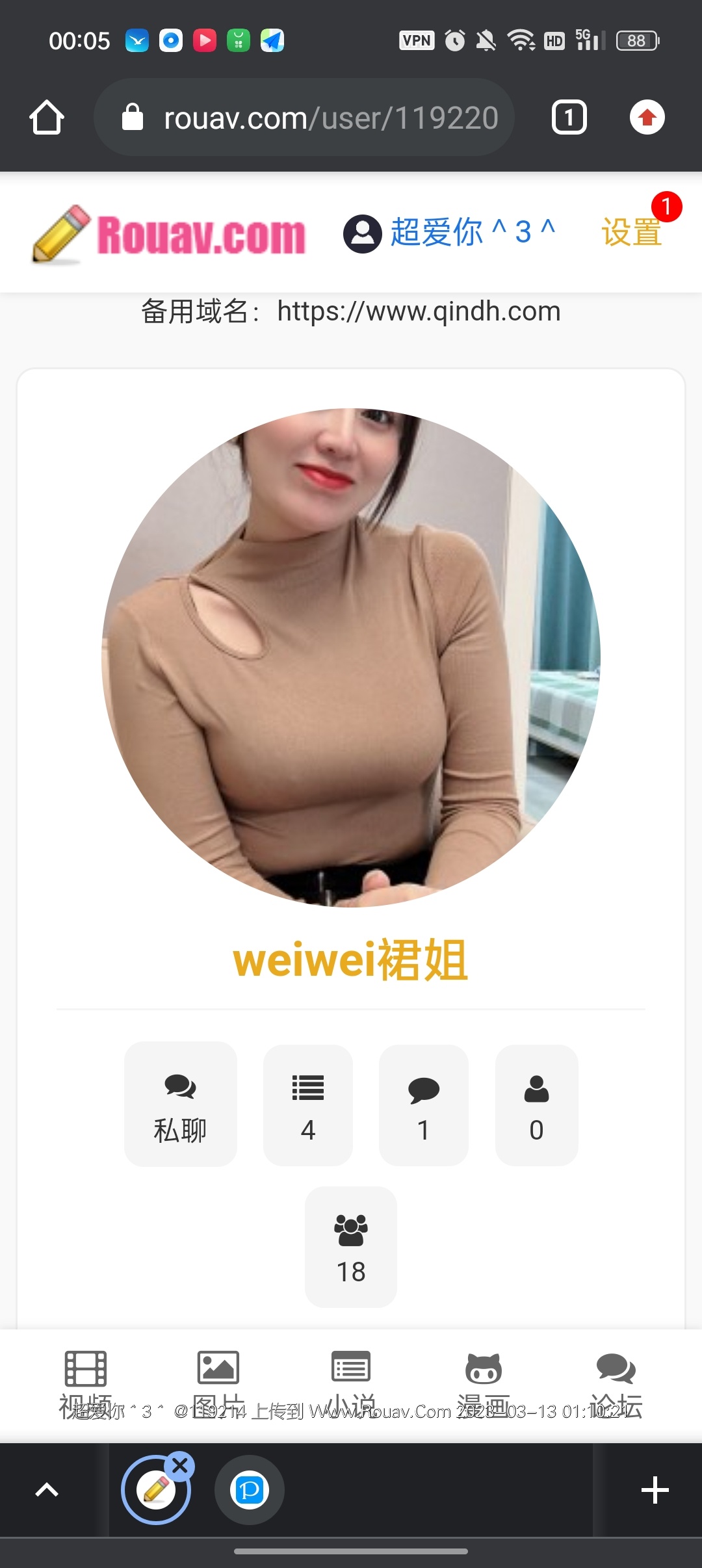
Task: Open the 设置 settings link
Action: (x=631, y=232)
